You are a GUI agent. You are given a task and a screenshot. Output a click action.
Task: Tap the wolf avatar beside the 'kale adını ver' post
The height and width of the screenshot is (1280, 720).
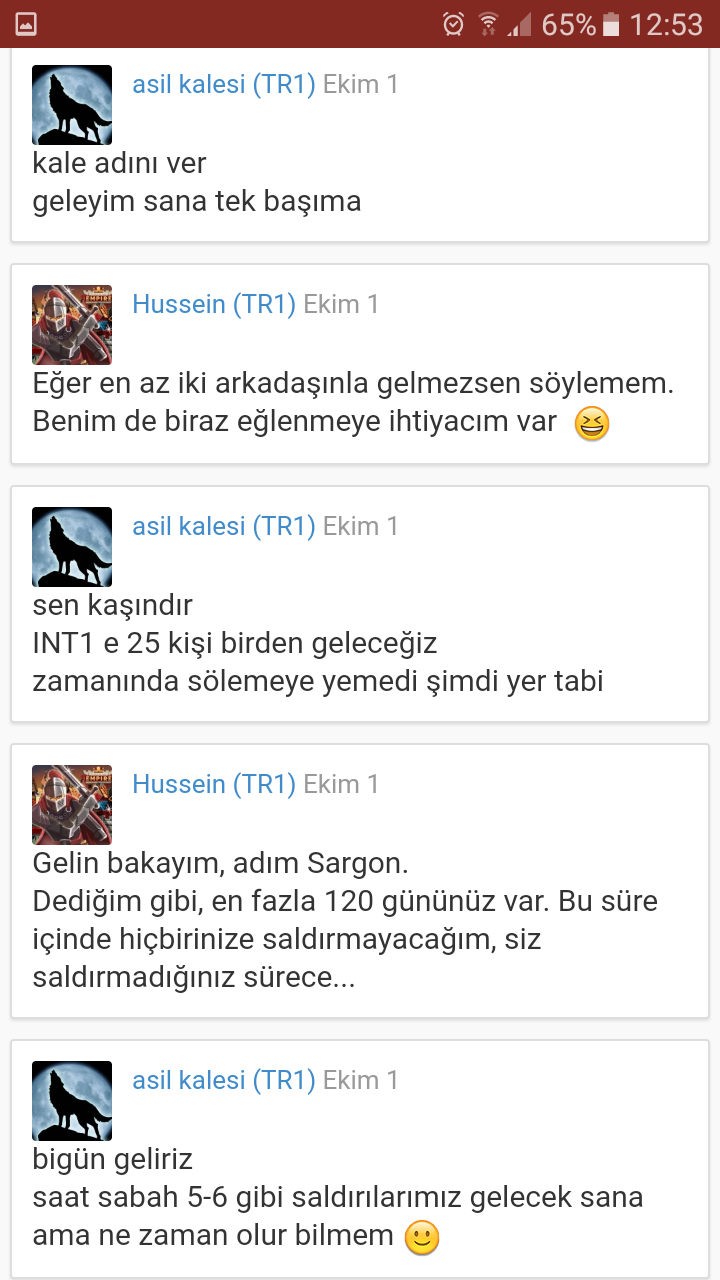(x=72, y=105)
